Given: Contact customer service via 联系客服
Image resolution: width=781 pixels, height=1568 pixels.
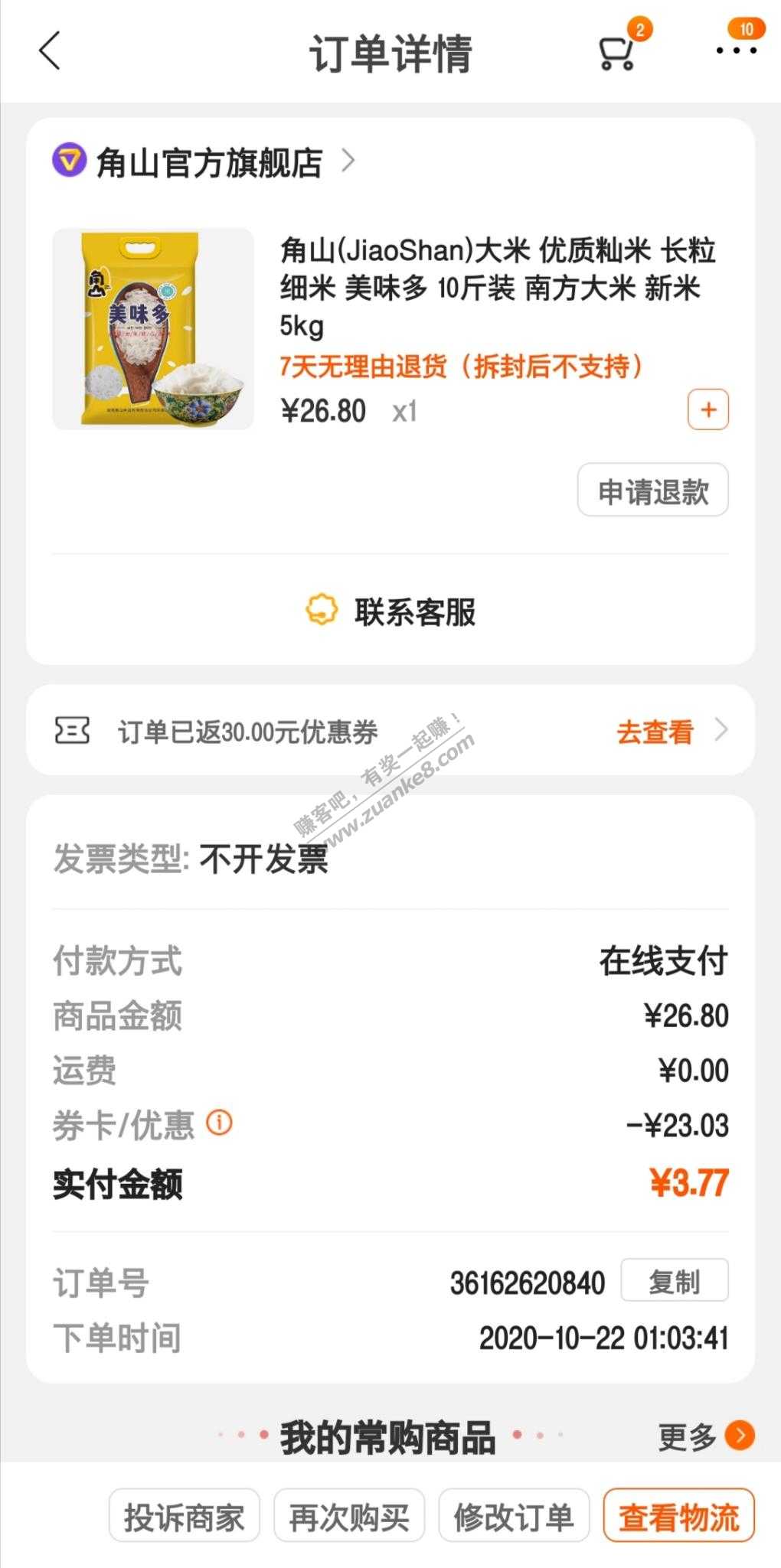Looking at the screenshot, I should 390,612.
